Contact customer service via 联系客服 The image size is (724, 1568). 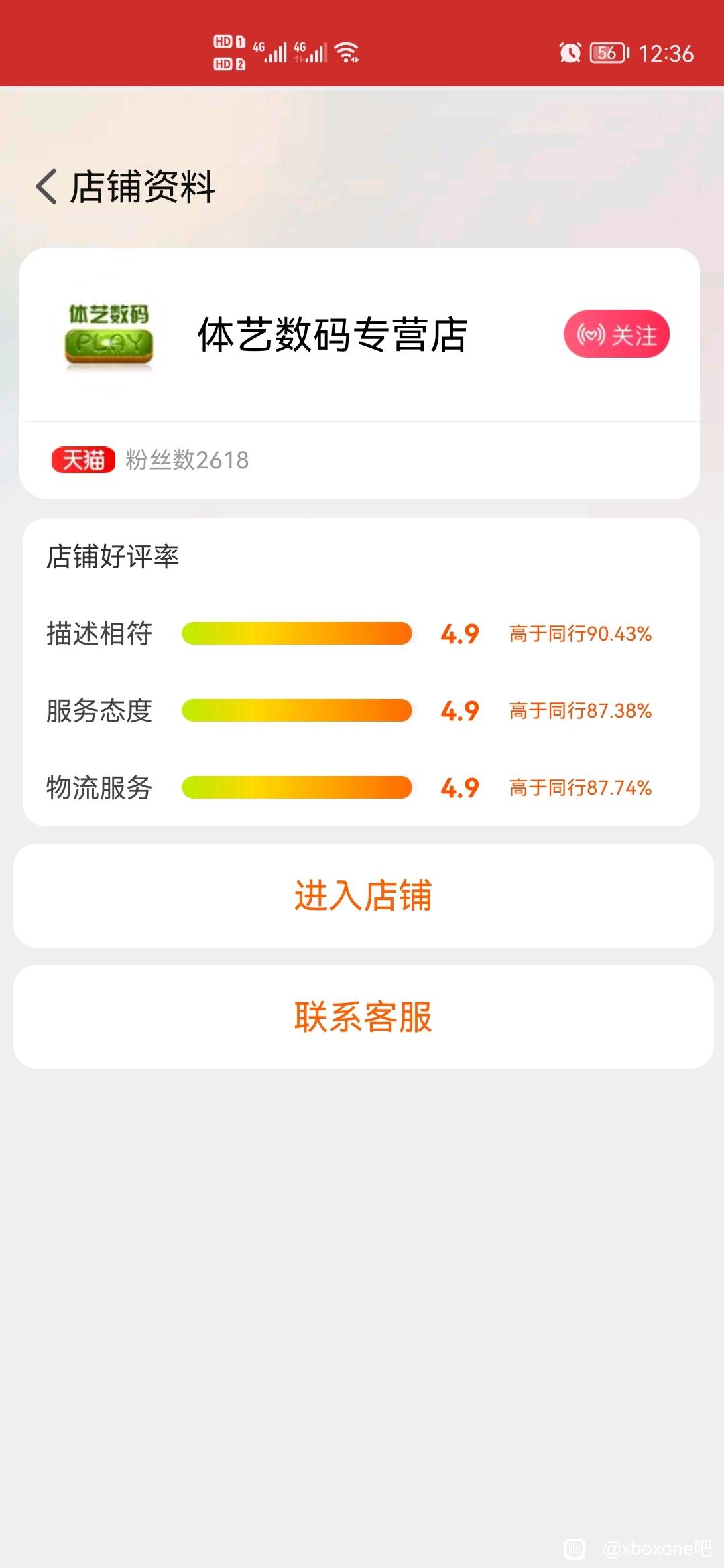pyautogui.click(x=363, y=1017)
